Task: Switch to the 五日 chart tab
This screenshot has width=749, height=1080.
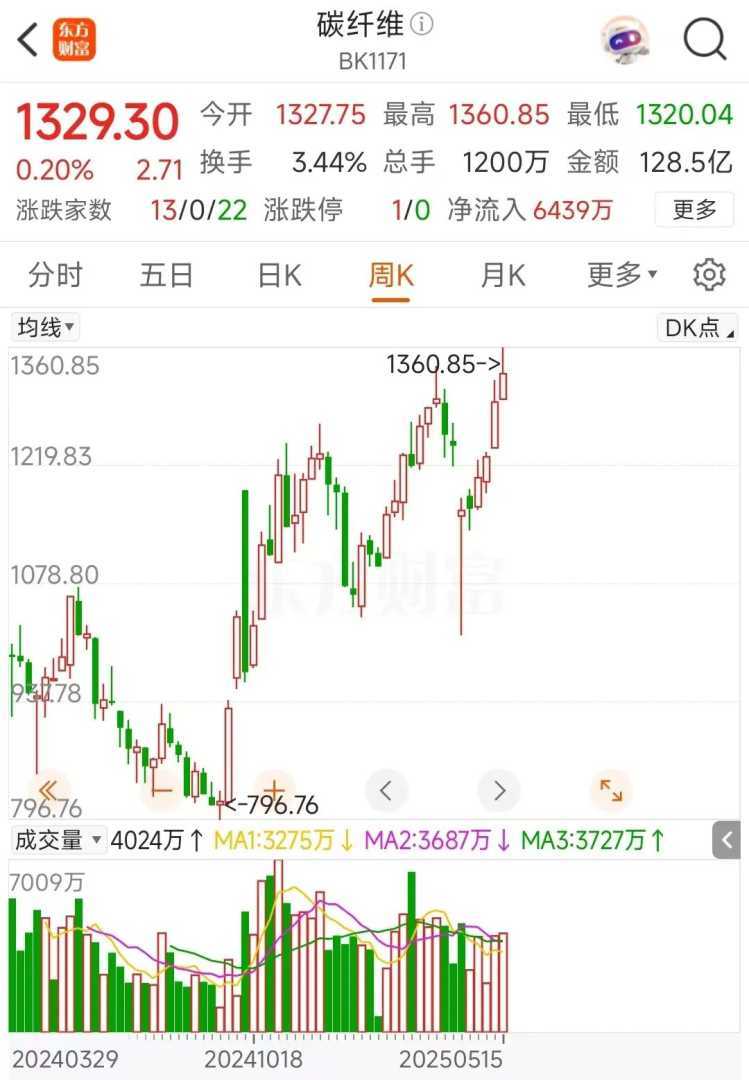Action: point(166,275)
